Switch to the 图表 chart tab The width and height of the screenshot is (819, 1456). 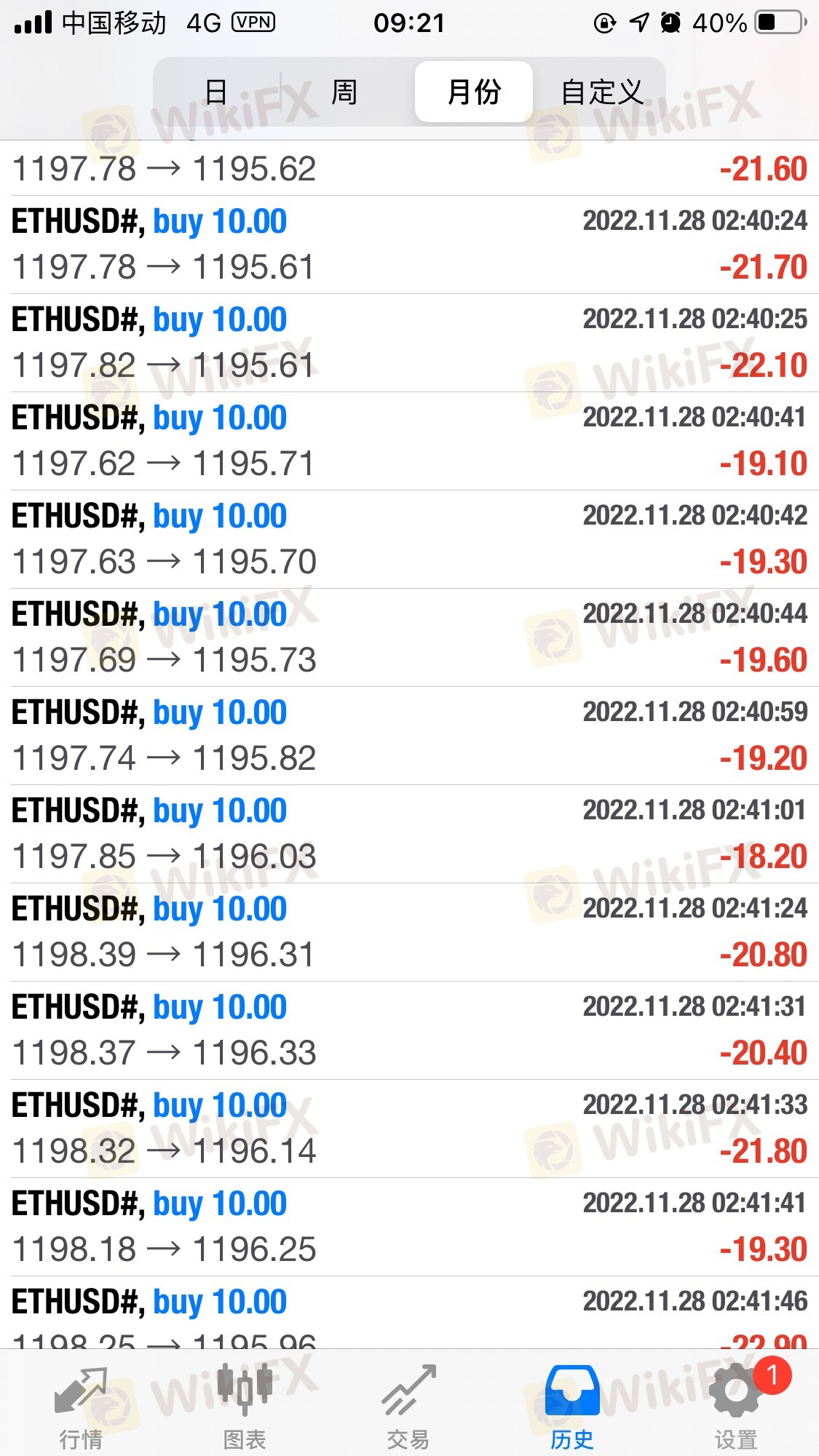click(x=245, y=1406)
